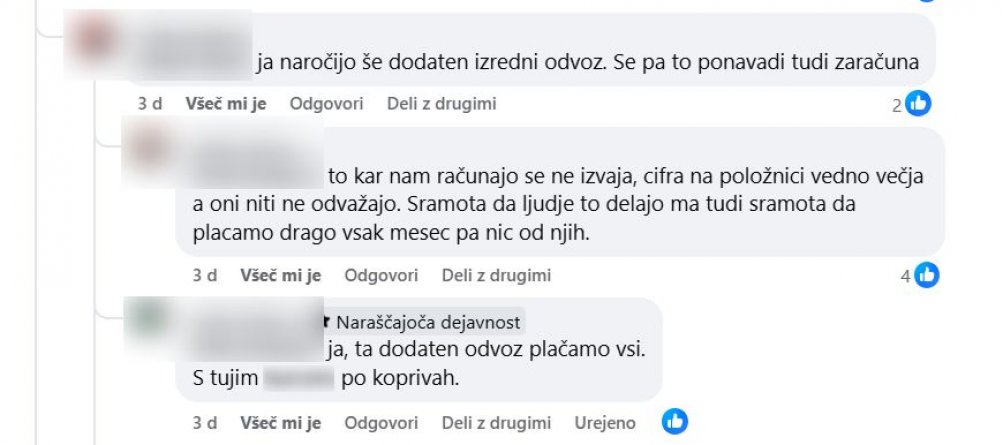Like the comment mentioning po koprivah
Viewport: 1003px width, 445px height.
pyautogui.click(x=280, y=423)
